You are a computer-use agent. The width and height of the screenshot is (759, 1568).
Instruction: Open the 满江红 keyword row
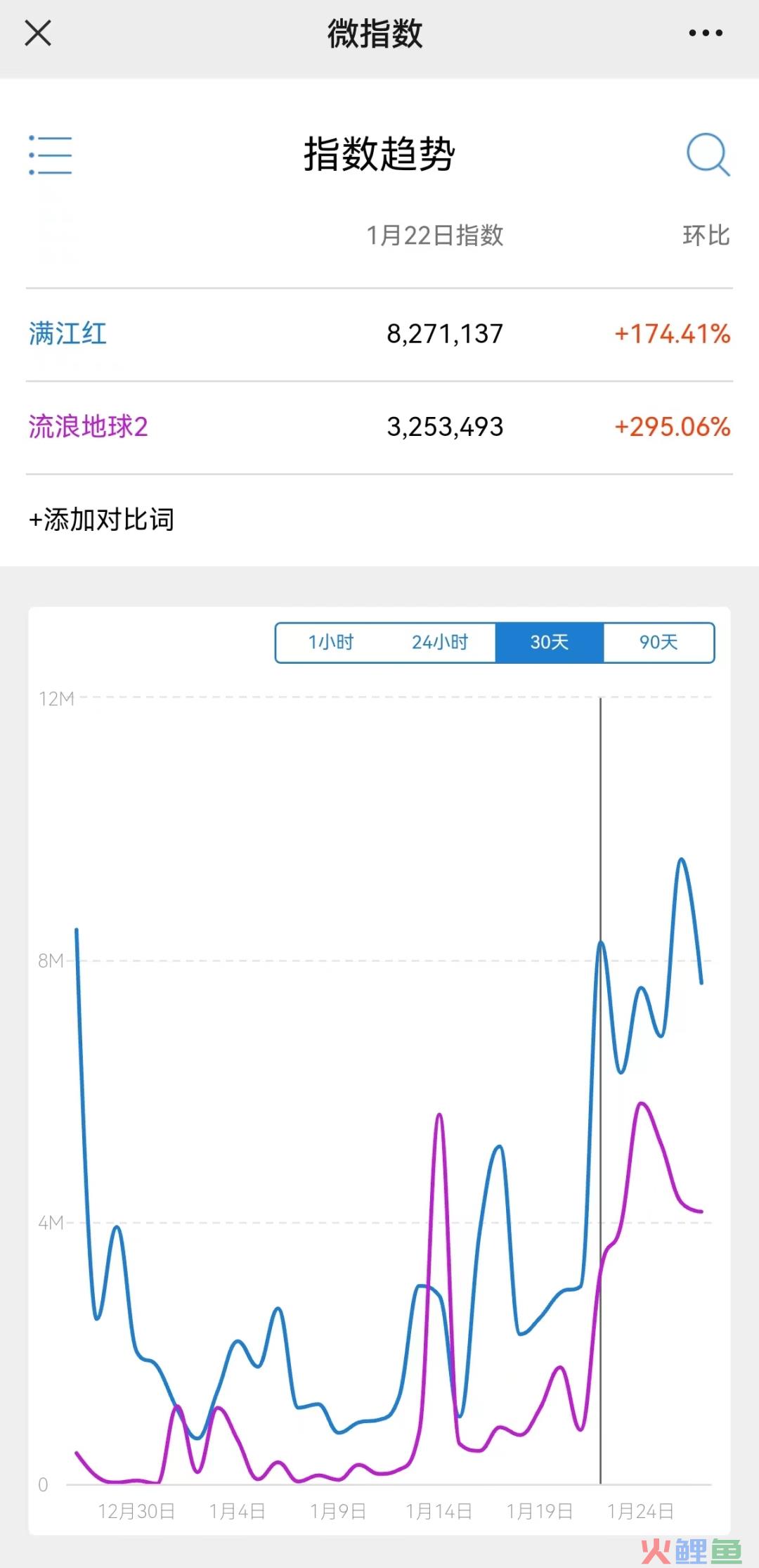coord(379,334)
